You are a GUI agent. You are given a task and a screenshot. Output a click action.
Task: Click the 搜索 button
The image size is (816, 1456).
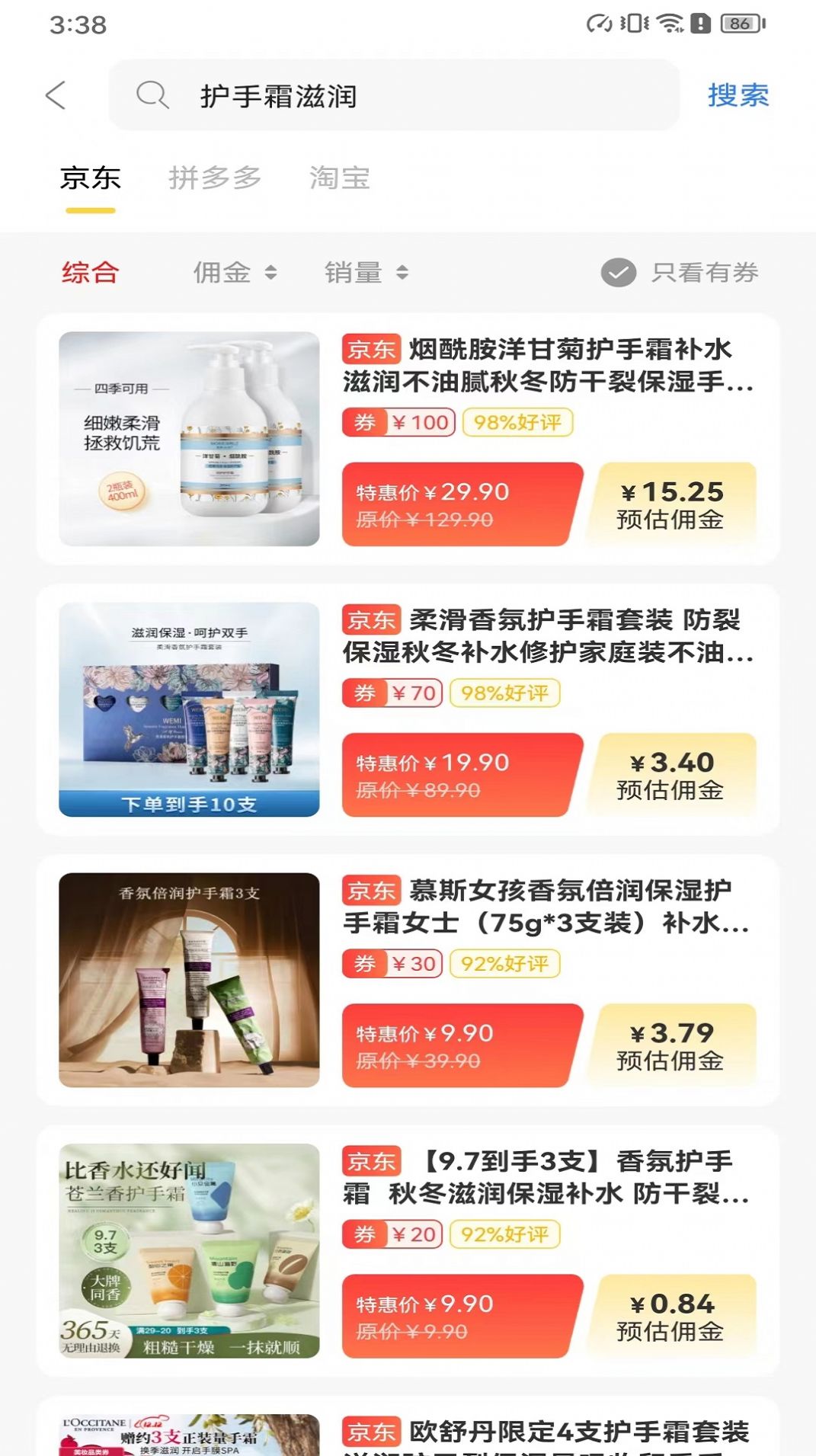738,94
